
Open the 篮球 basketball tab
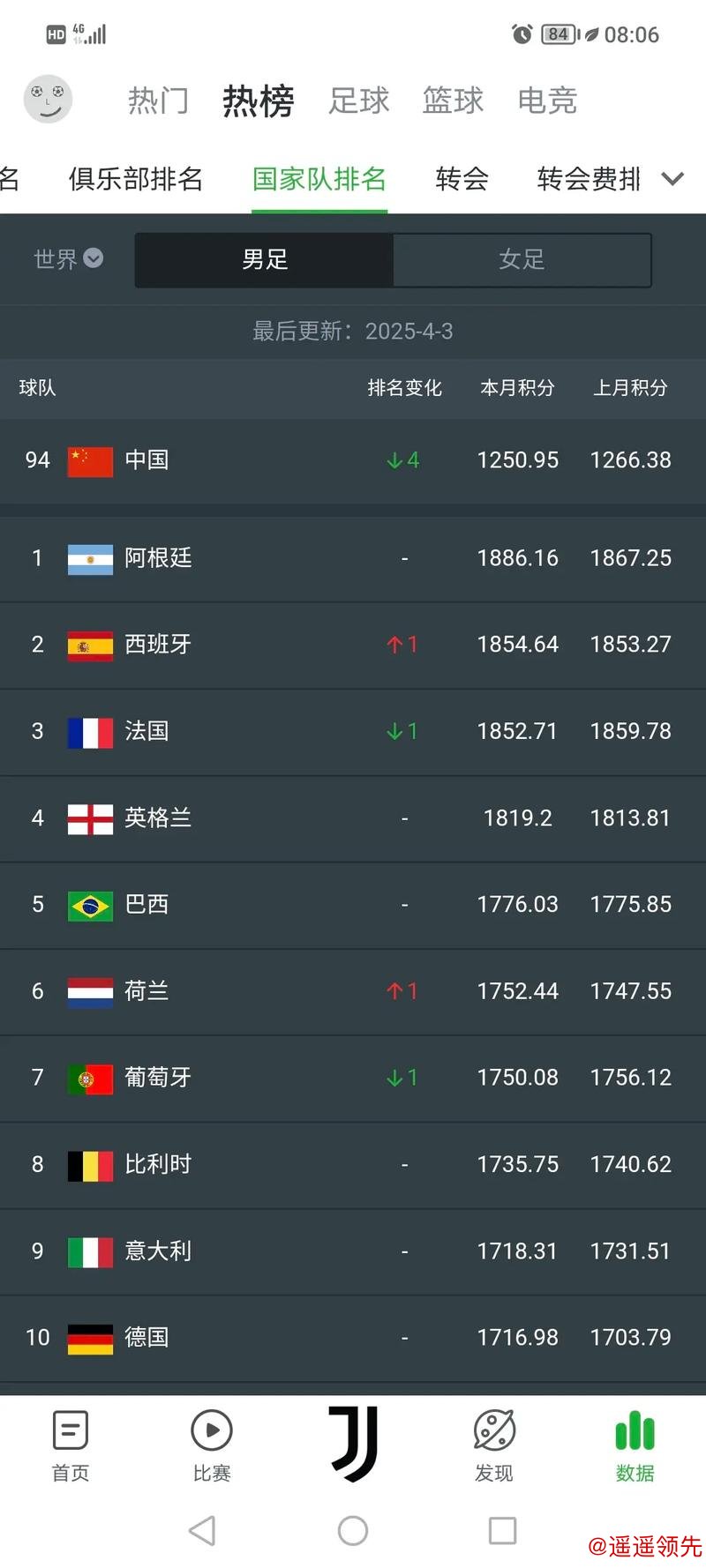(453, 101)
